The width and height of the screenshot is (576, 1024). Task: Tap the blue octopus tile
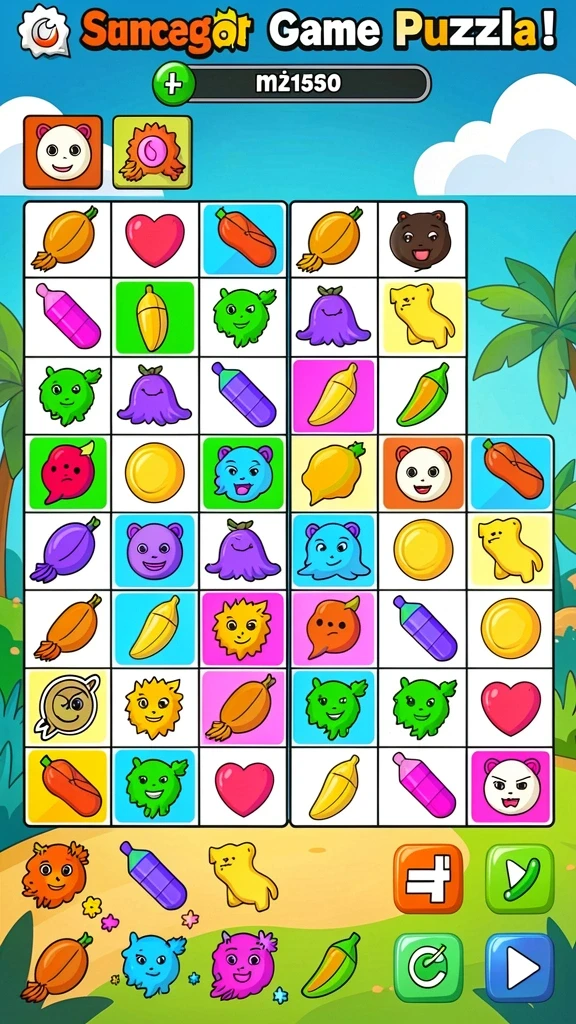[334, 551]
